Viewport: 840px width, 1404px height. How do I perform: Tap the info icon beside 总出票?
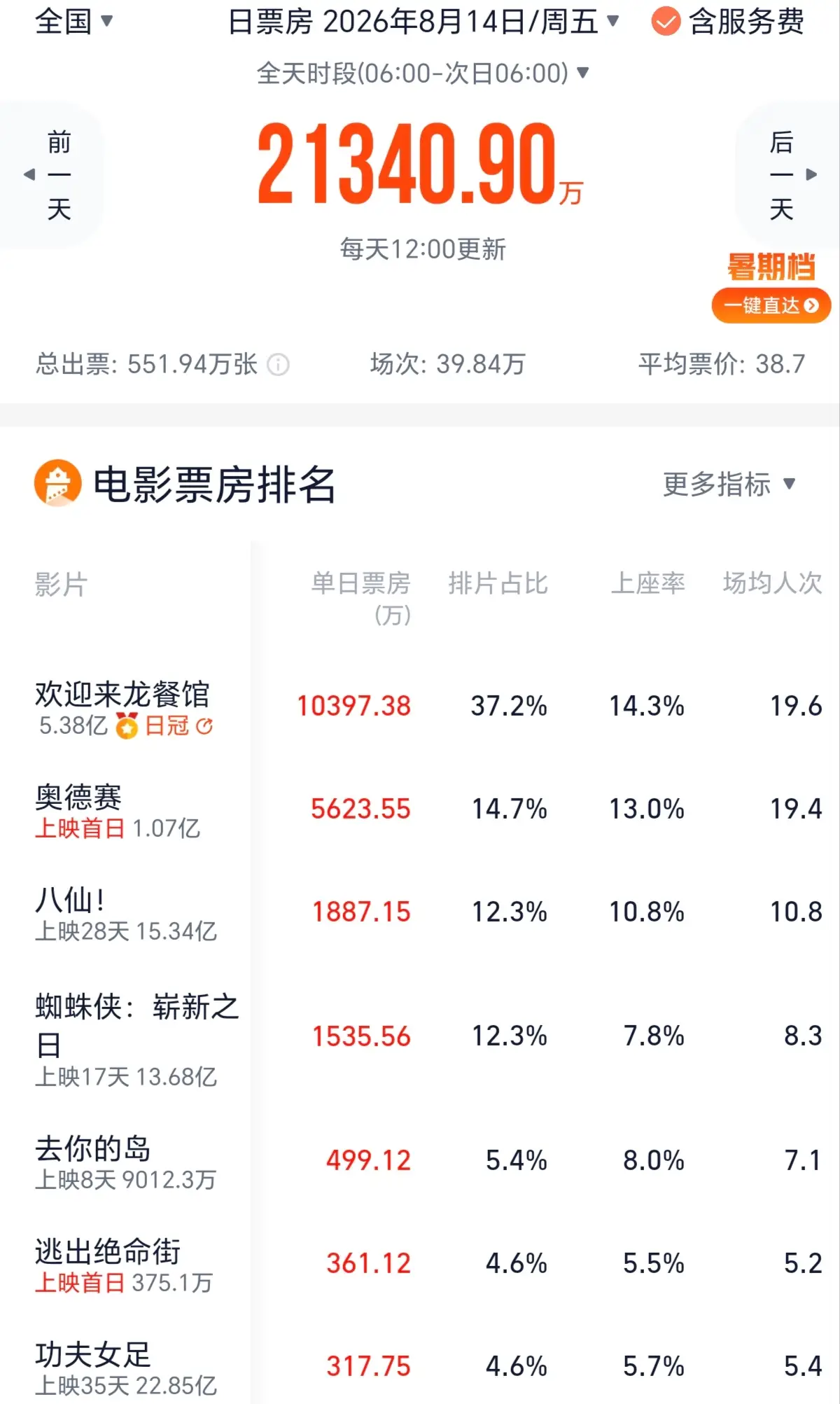tap(278, 365)
